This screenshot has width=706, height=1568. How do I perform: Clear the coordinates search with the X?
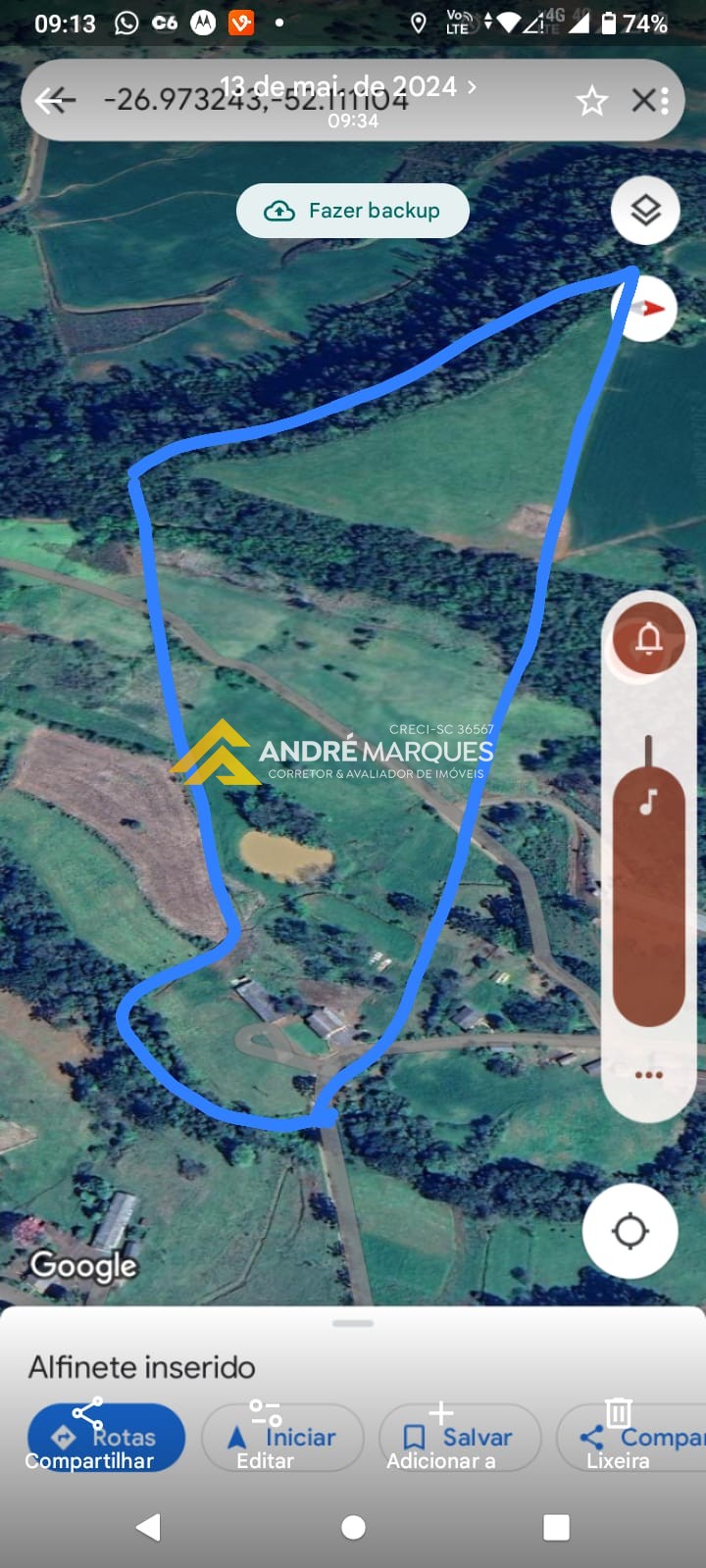tap(643, 100)
